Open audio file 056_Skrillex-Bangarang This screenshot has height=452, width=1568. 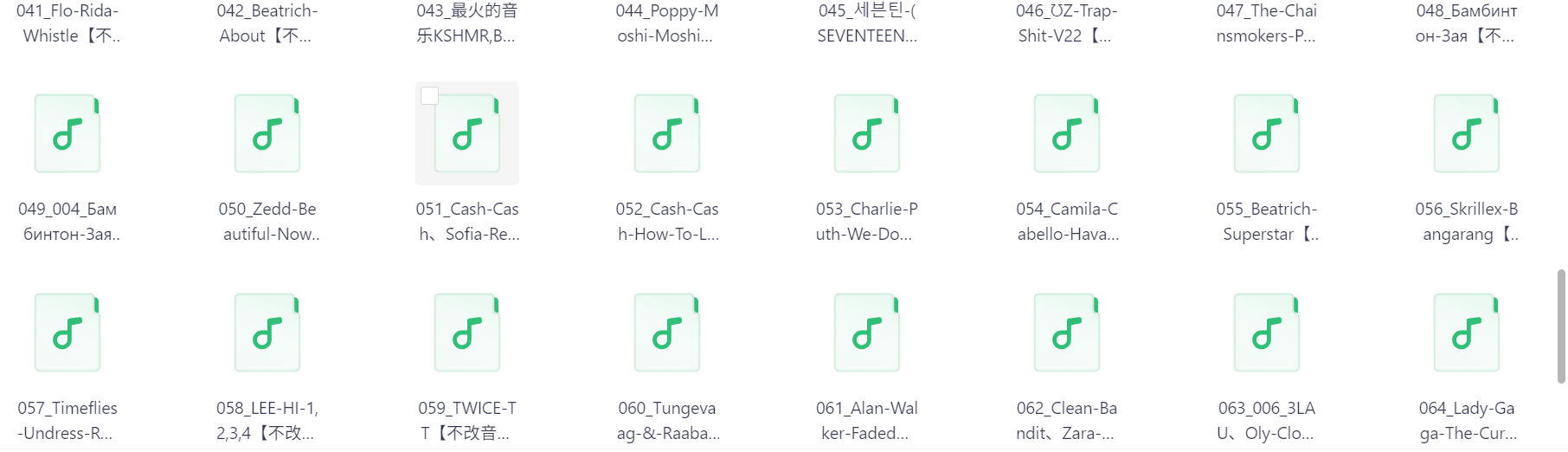(x=1467, y=134)
